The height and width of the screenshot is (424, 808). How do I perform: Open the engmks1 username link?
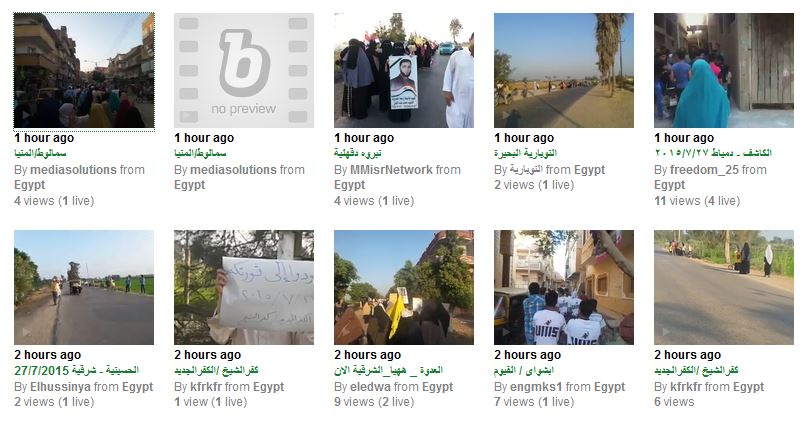[x=536, y=387]
